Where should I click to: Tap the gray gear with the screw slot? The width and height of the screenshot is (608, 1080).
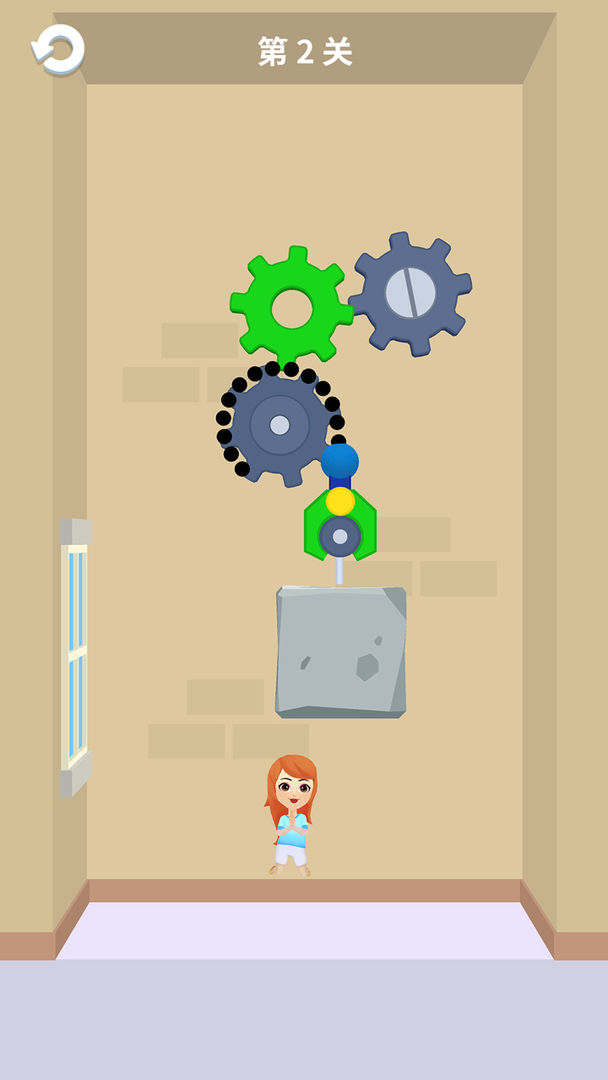(x=410, y=294)
